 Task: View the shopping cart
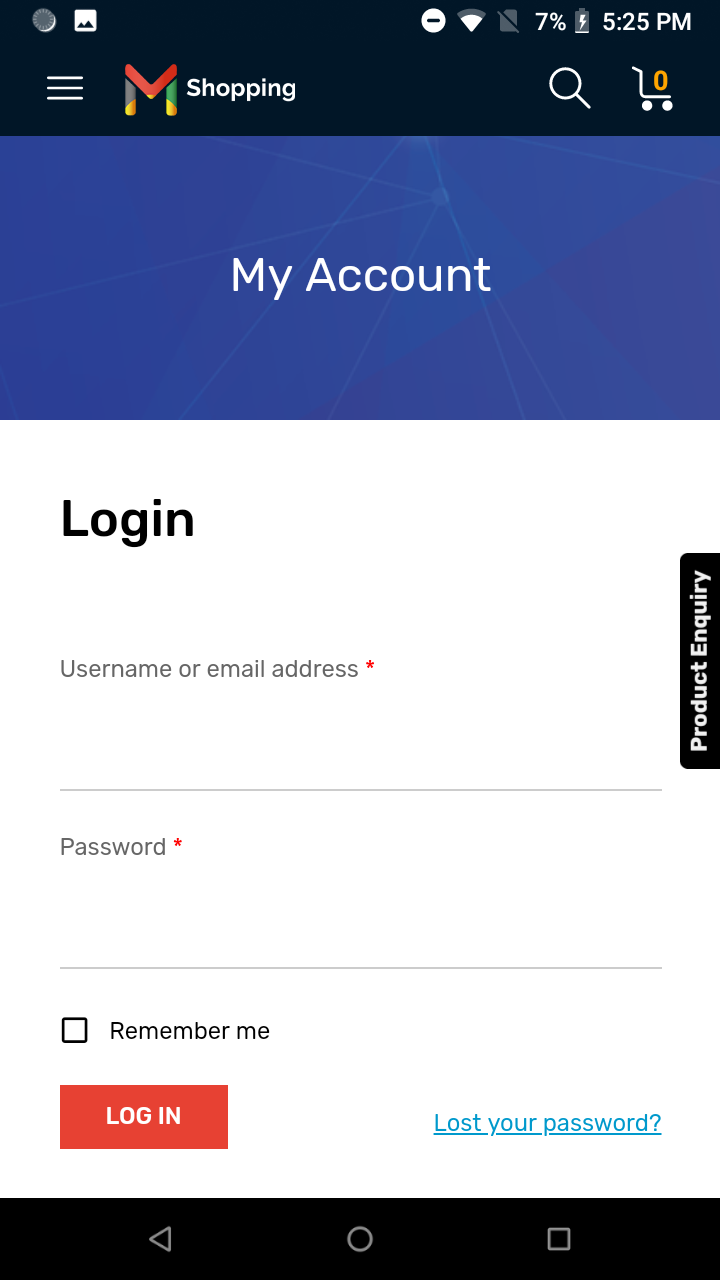[x=652, y=92]
